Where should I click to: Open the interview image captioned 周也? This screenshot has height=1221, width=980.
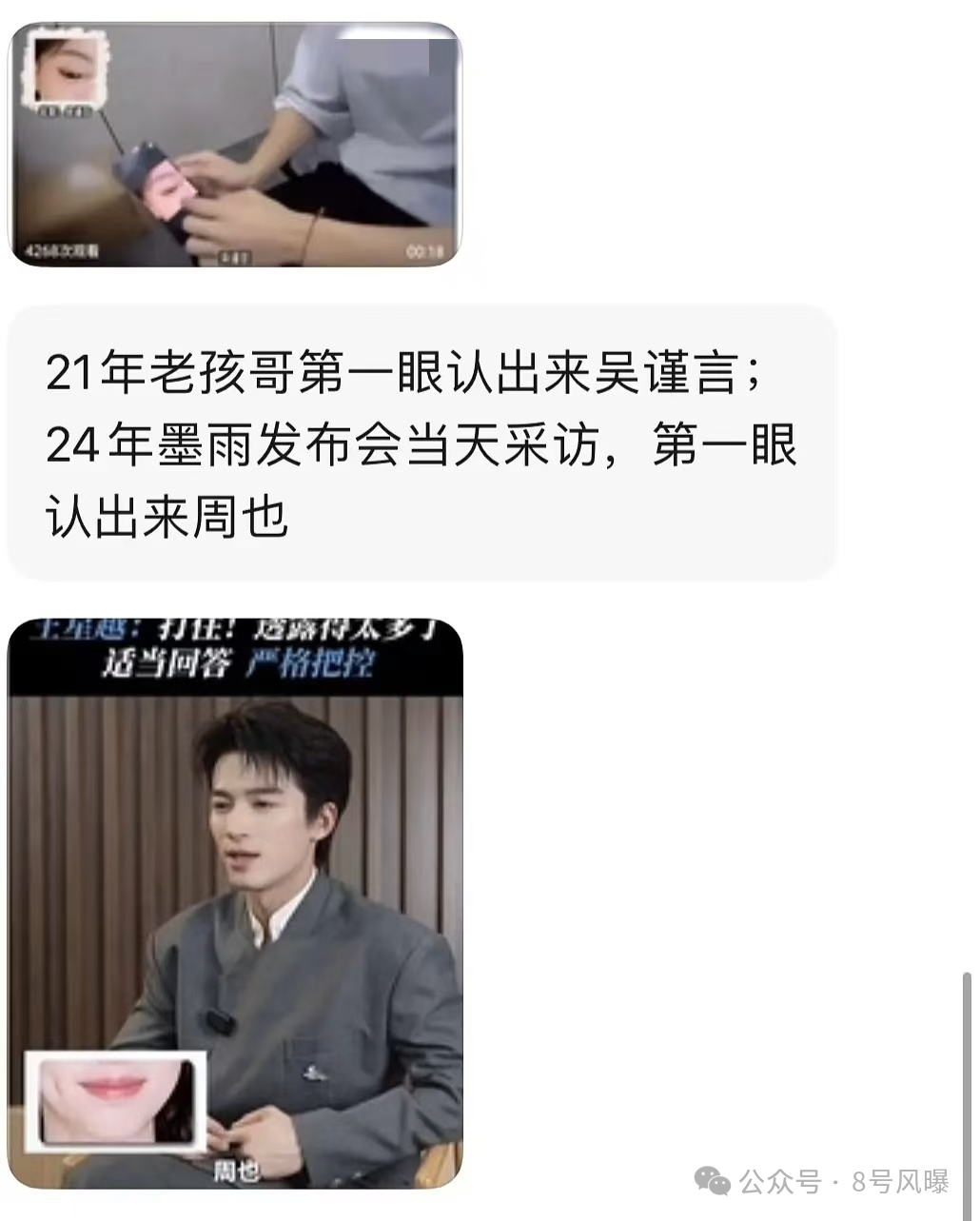pos(235,902)
